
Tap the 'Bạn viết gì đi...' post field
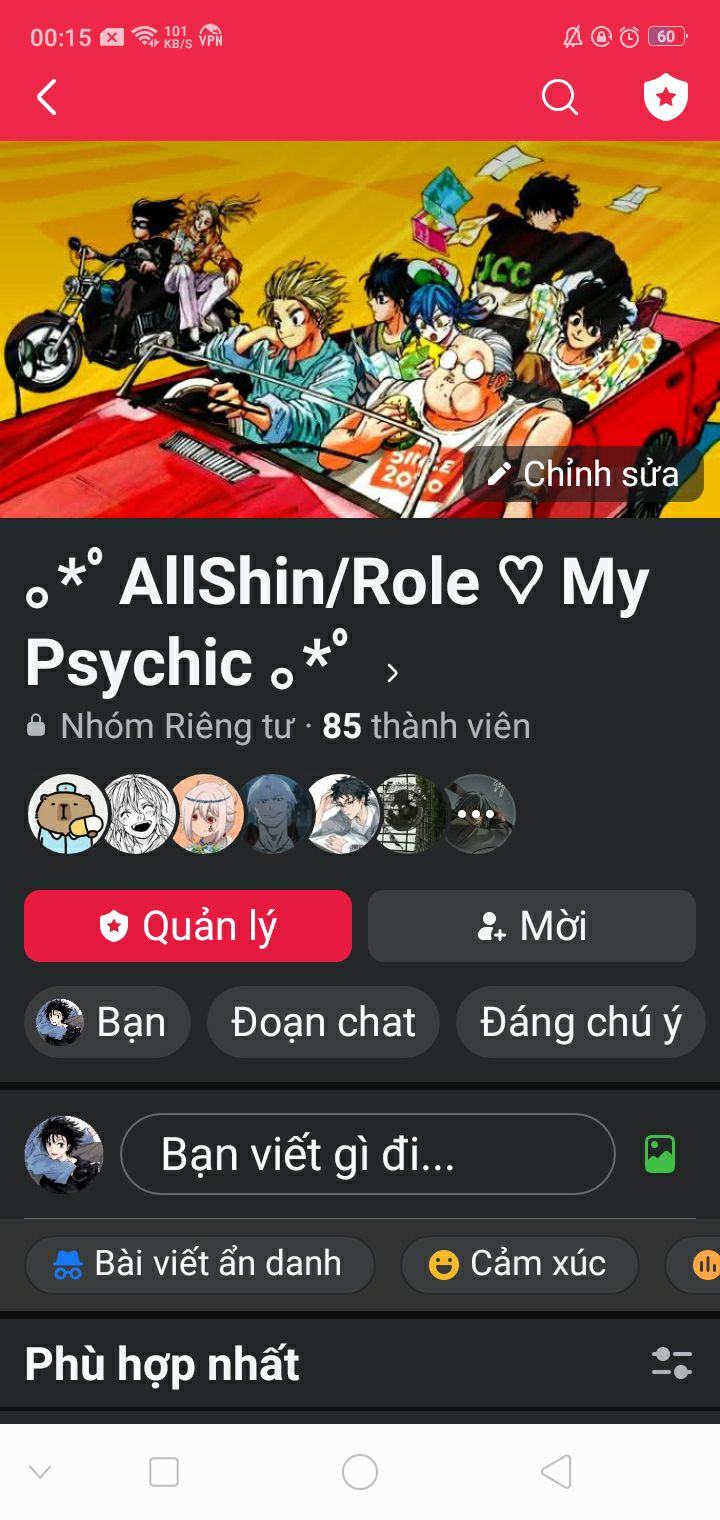(x=367, y=1154)
